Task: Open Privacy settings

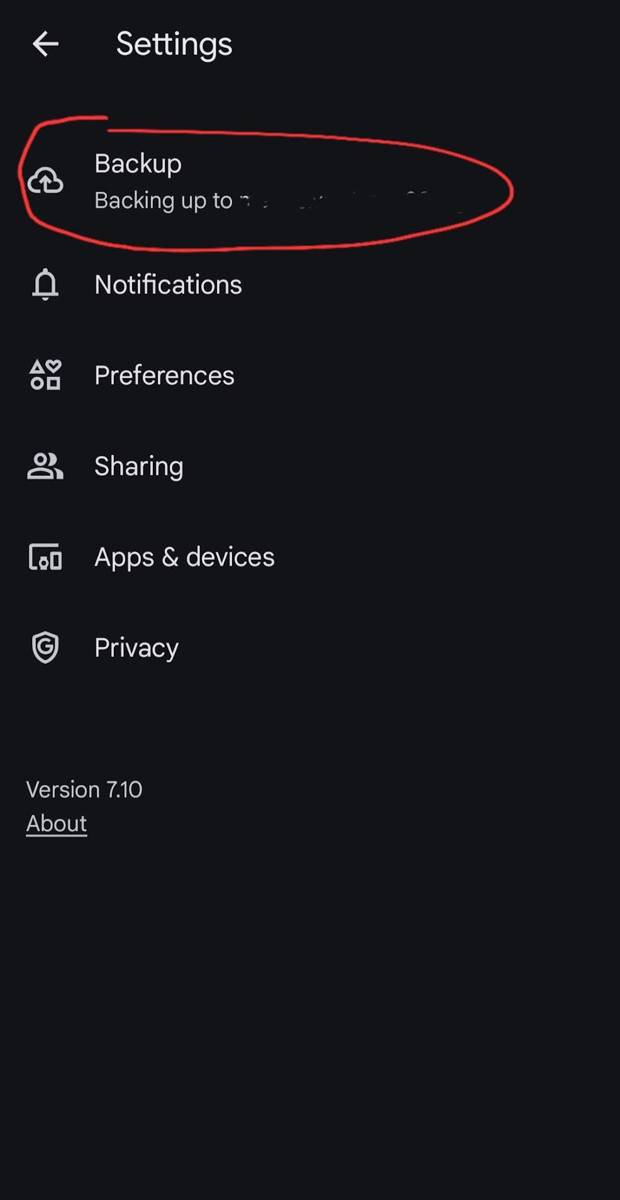Action: [310, 648]
